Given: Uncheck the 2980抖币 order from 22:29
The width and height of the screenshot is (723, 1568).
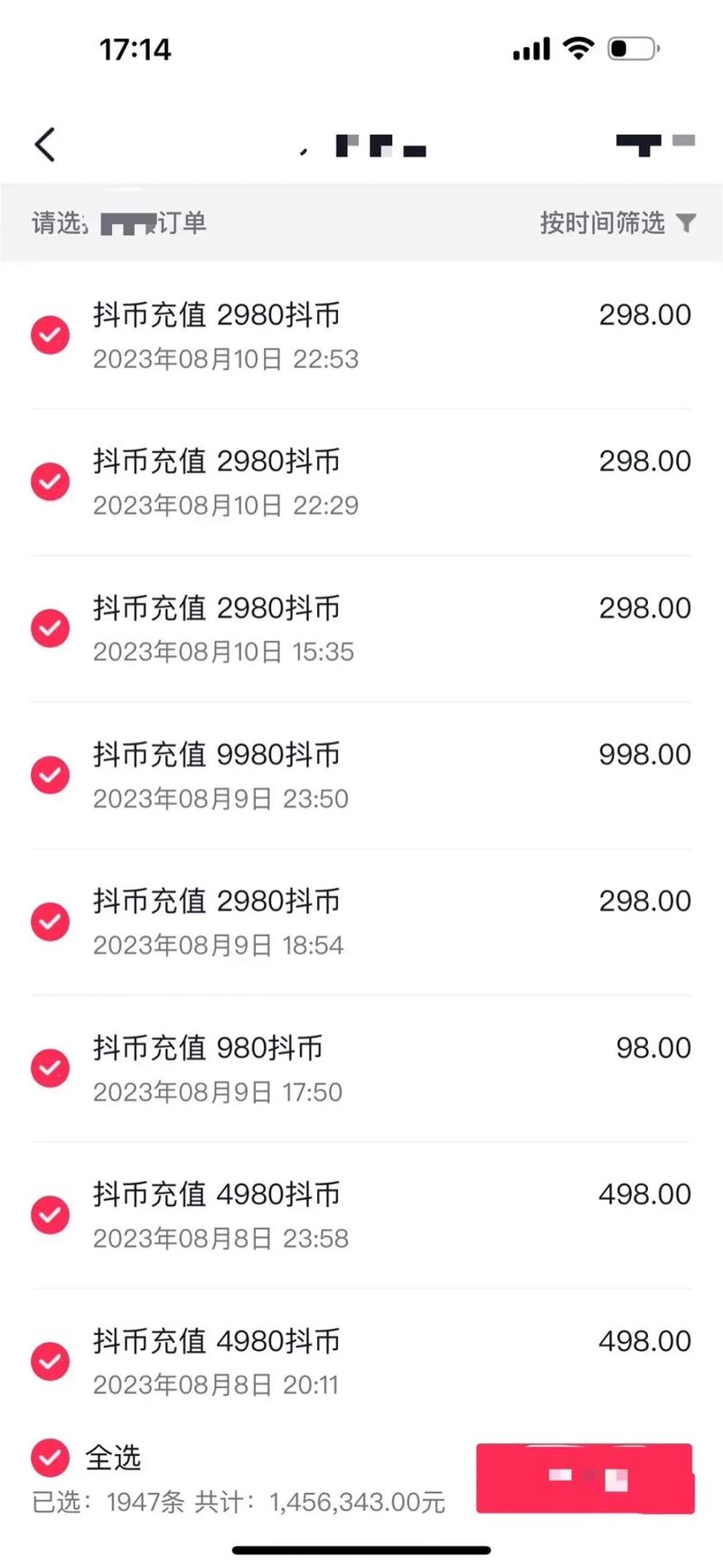Looking at the screenshot, I should [50, 481].
